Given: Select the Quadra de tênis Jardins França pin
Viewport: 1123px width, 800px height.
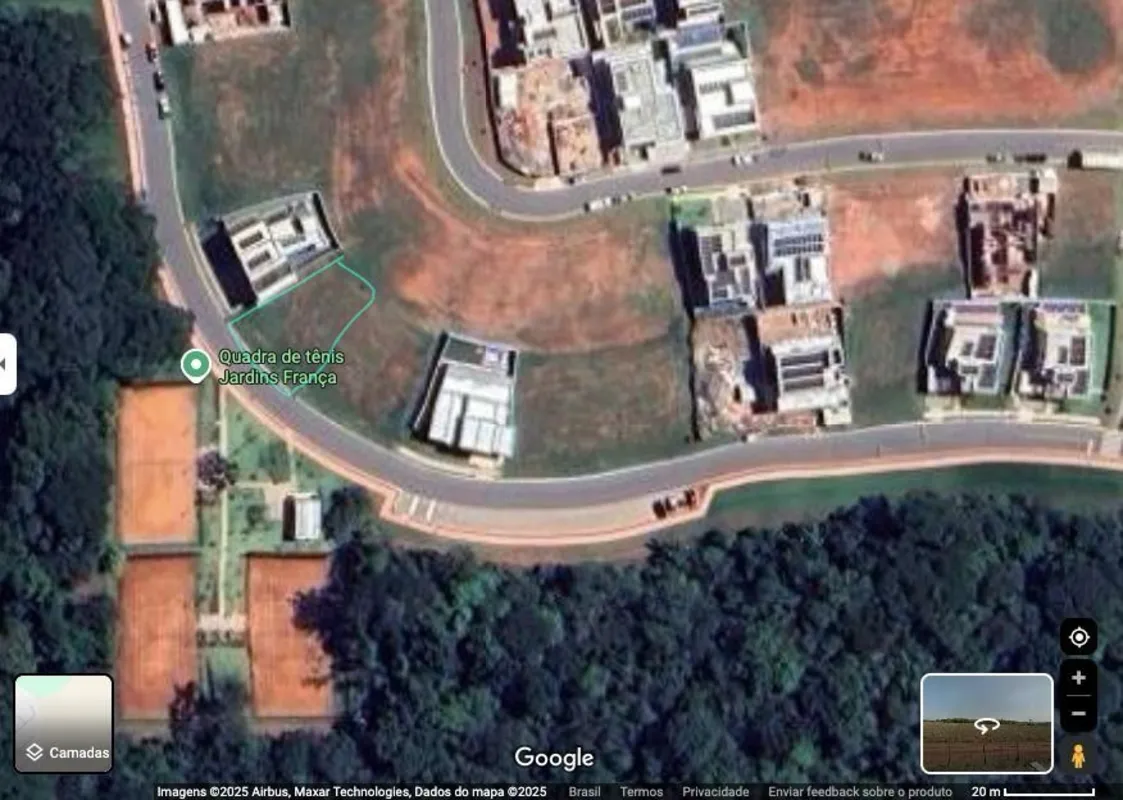Looking at the screenshot, I should 195,364.
